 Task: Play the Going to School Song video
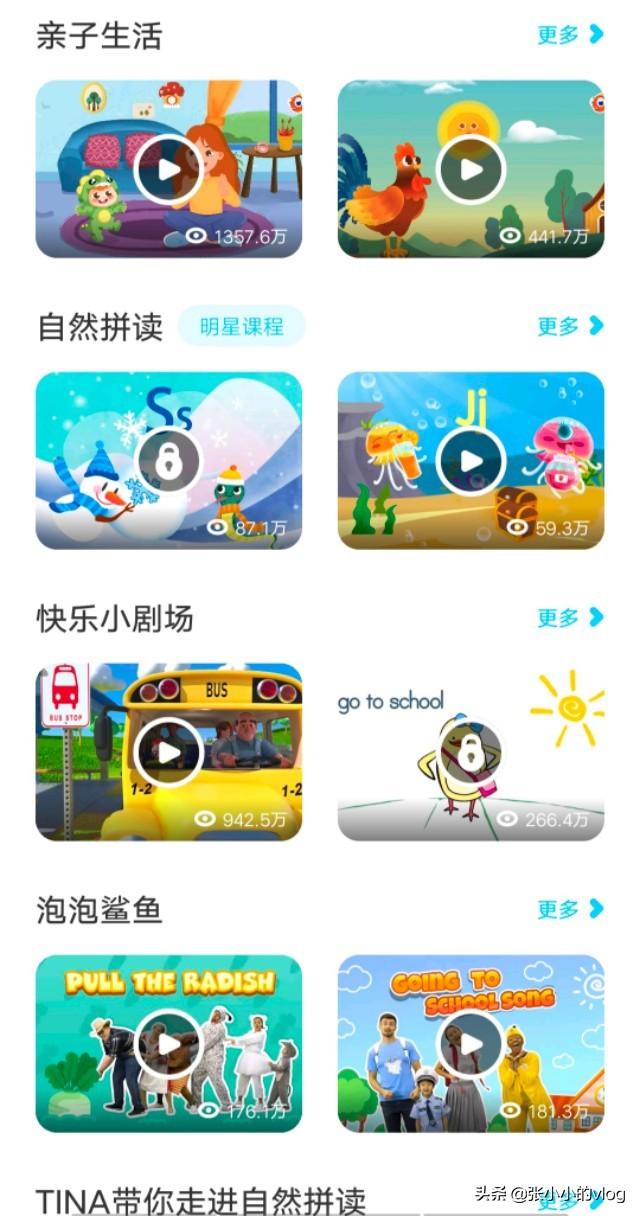[x=471, y=1044]
